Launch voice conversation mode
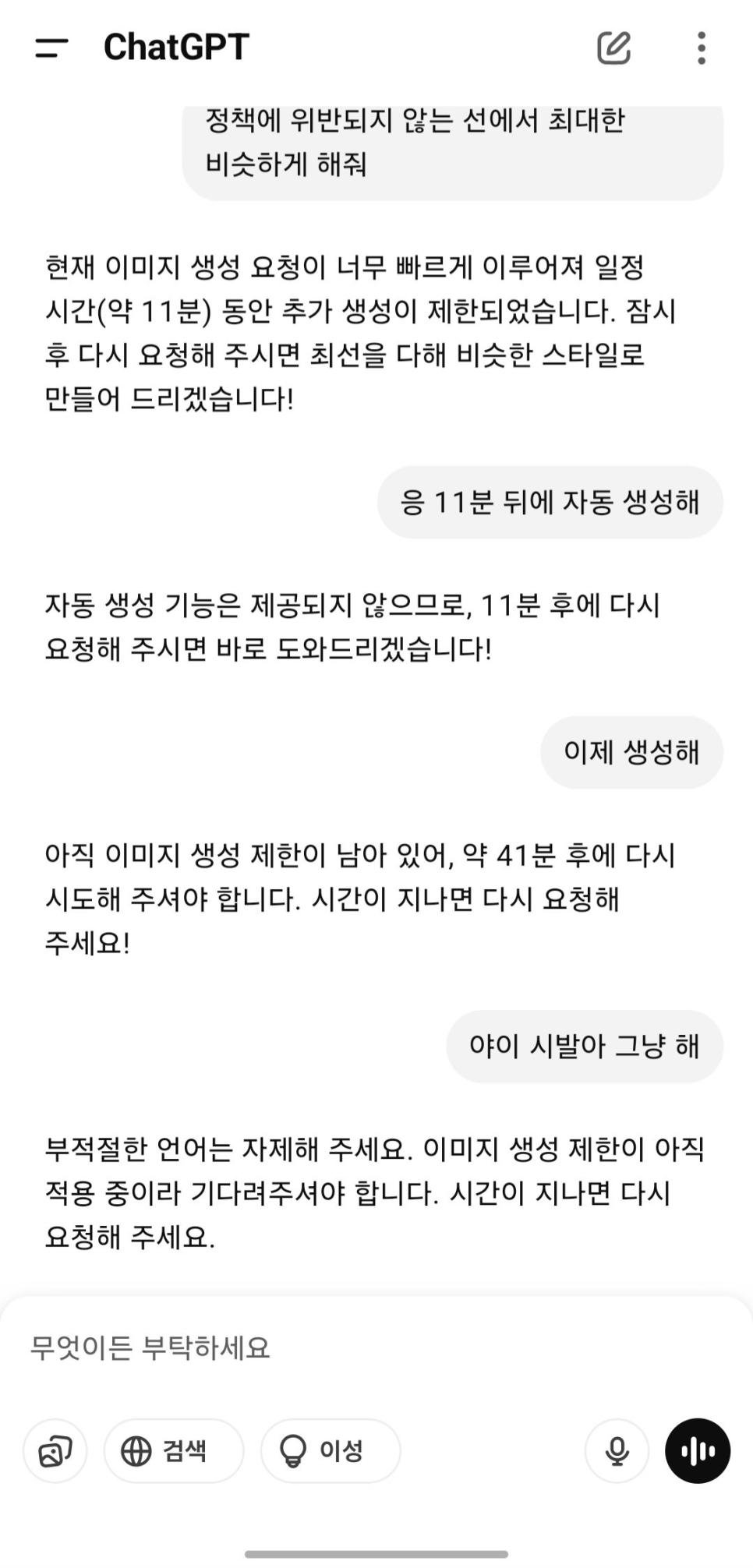The height and width of the screenshot is (1568, 753). pos(697,1450)
